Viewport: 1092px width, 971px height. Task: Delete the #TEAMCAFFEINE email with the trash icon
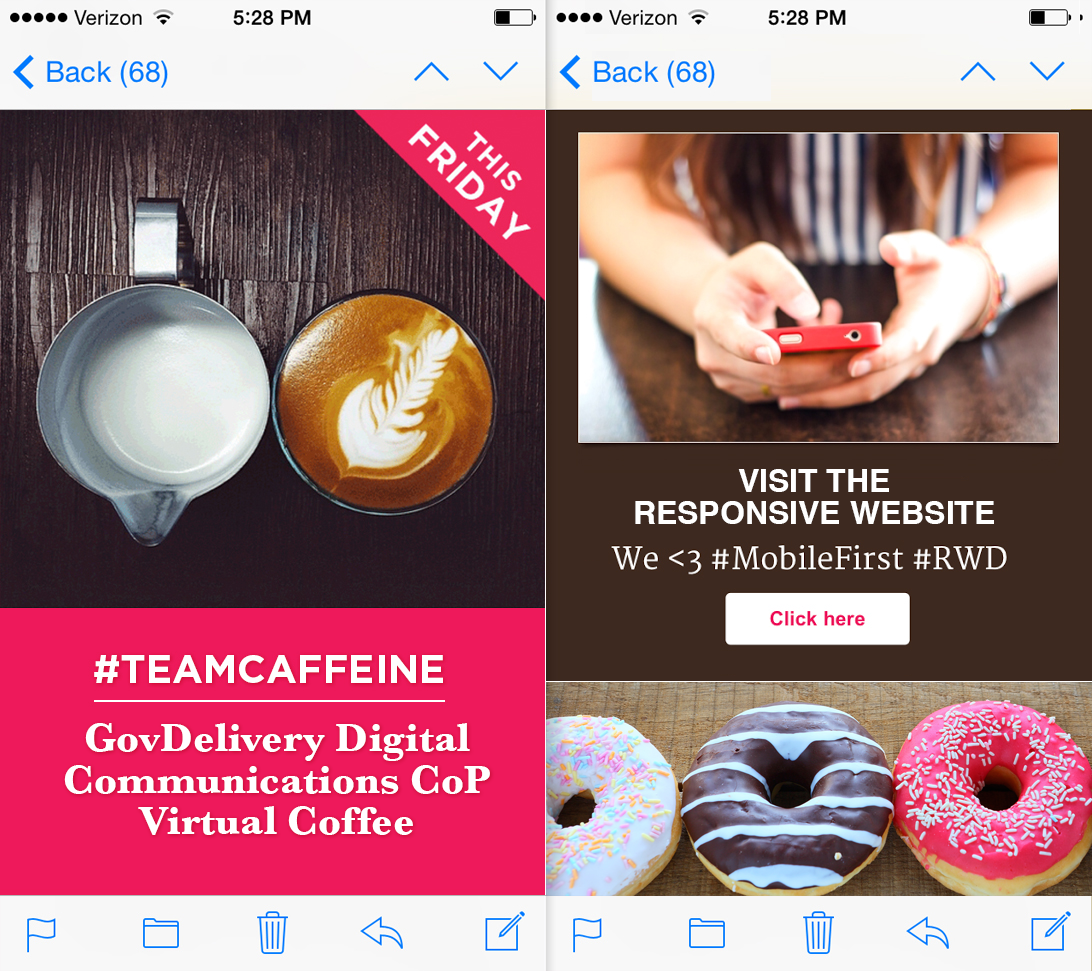pyautogui.click(x=272, y=933)
